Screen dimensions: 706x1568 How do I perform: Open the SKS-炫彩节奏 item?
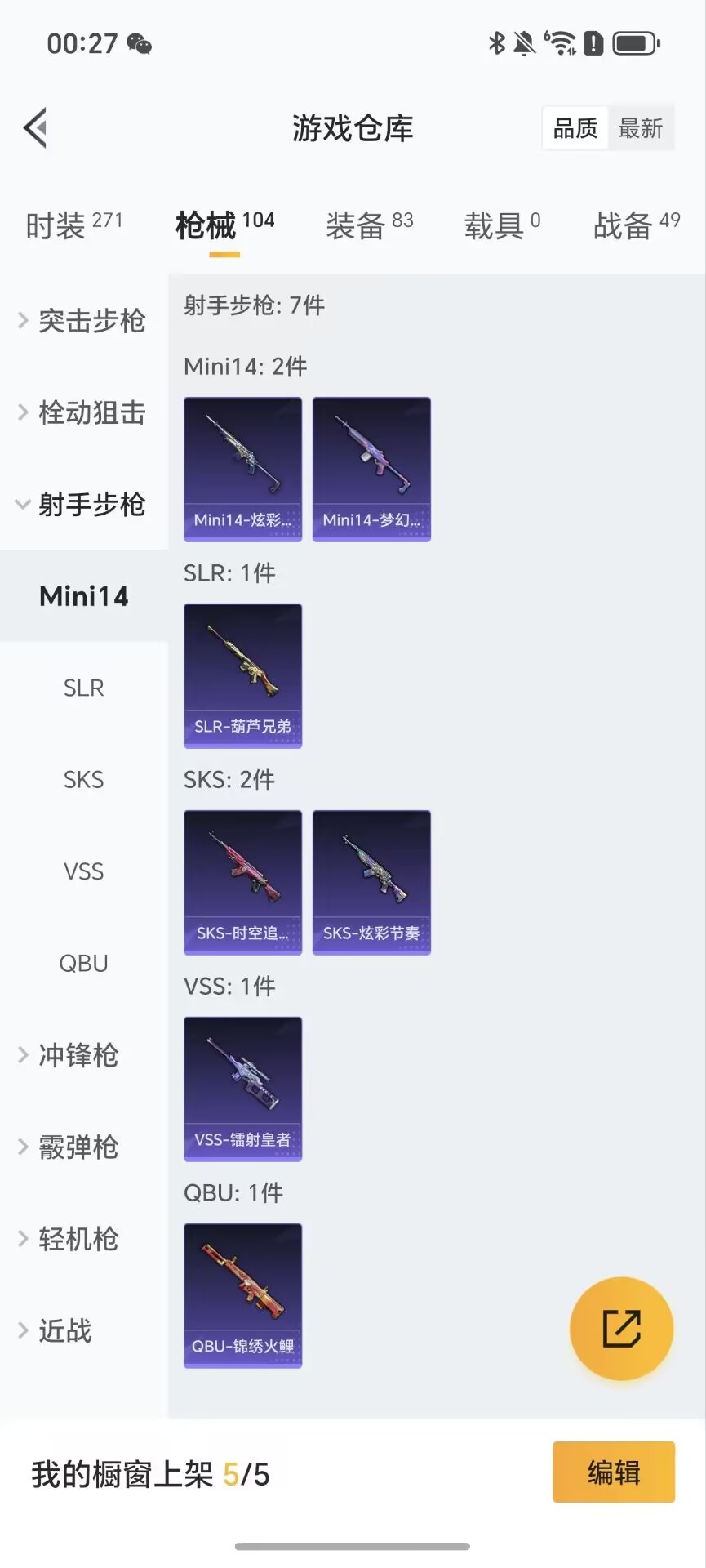371,882
